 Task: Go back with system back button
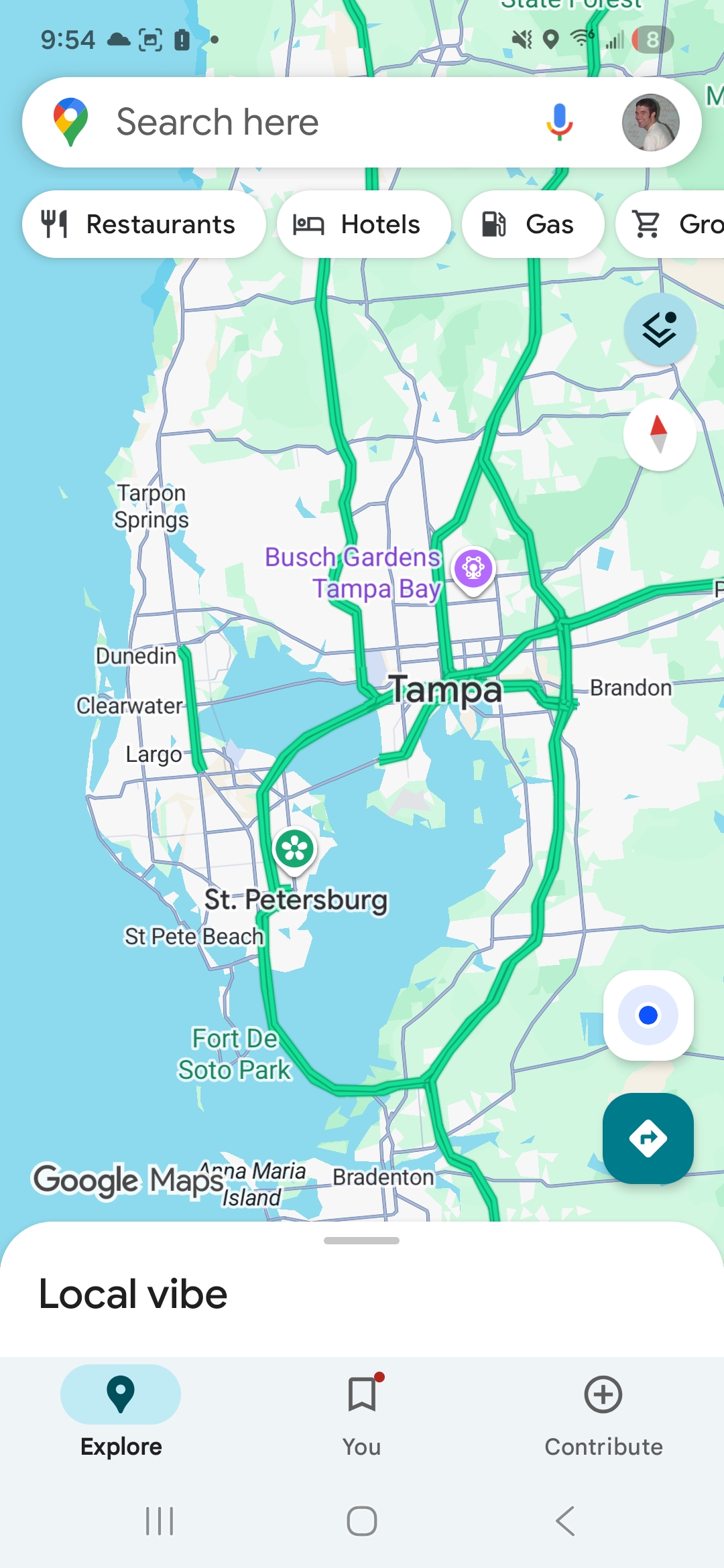[x=565, y=1521]
